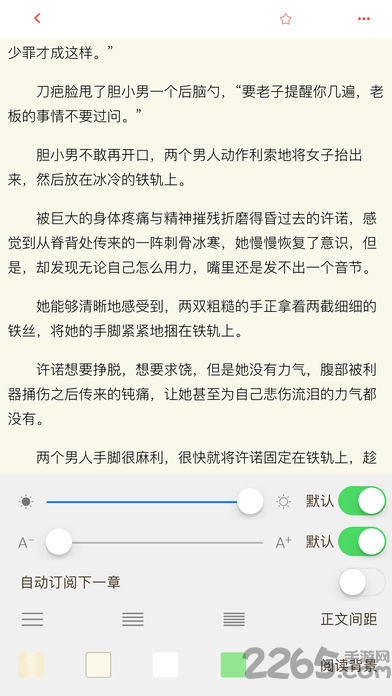Choose the cream reading background
The height and width of the screenshot is (696, 392).
tap(98, 664)
